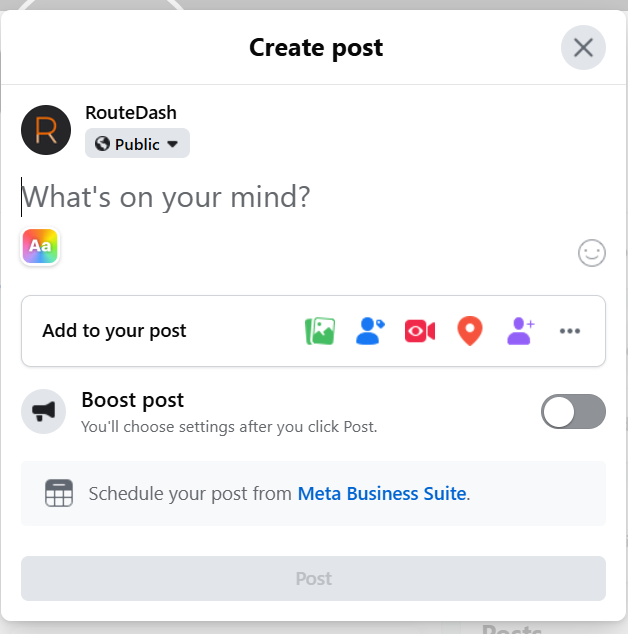Open the Meta Business Suite link
628x634 pixels.
pyautogui.click(x=382, y=493)
